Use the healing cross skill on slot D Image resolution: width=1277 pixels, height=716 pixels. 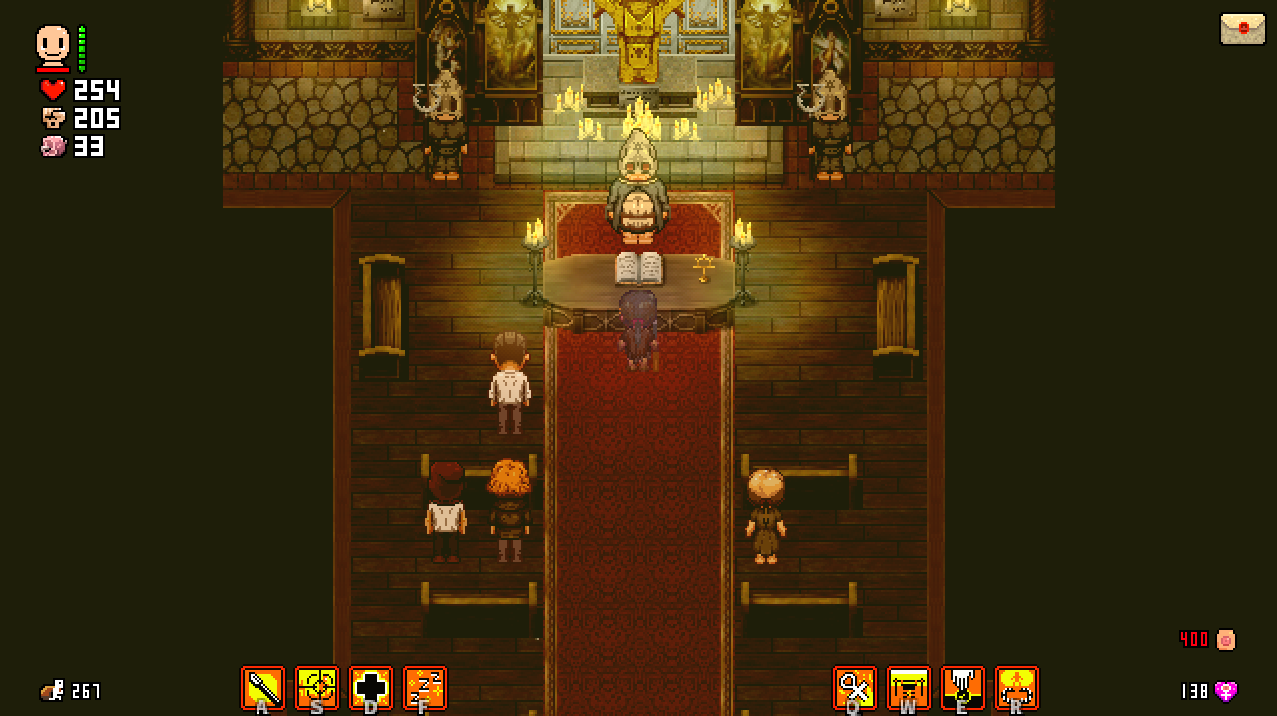(371, 687)
